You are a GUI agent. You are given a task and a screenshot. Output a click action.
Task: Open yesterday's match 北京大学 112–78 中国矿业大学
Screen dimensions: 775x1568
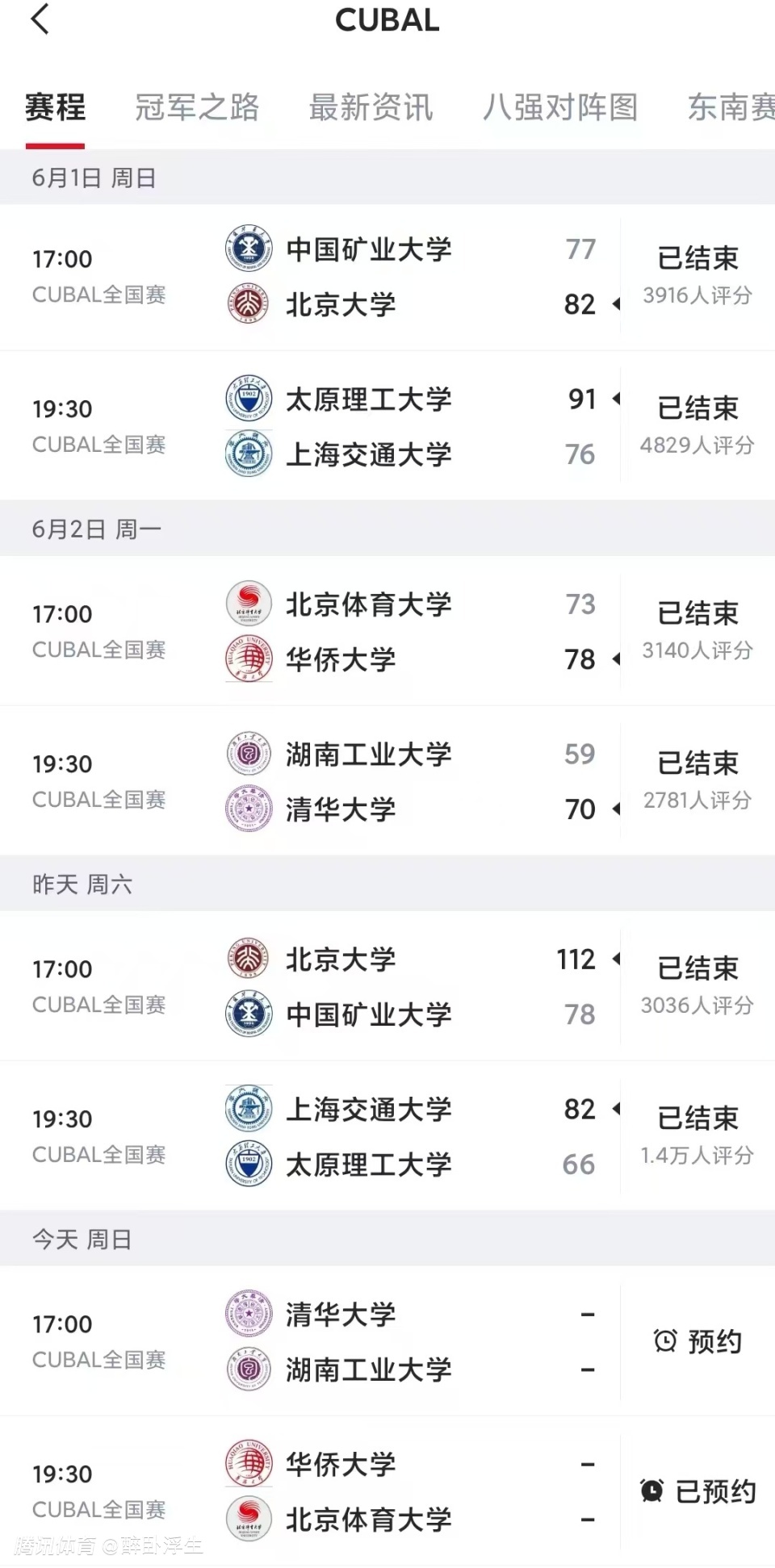click(387, 986)
